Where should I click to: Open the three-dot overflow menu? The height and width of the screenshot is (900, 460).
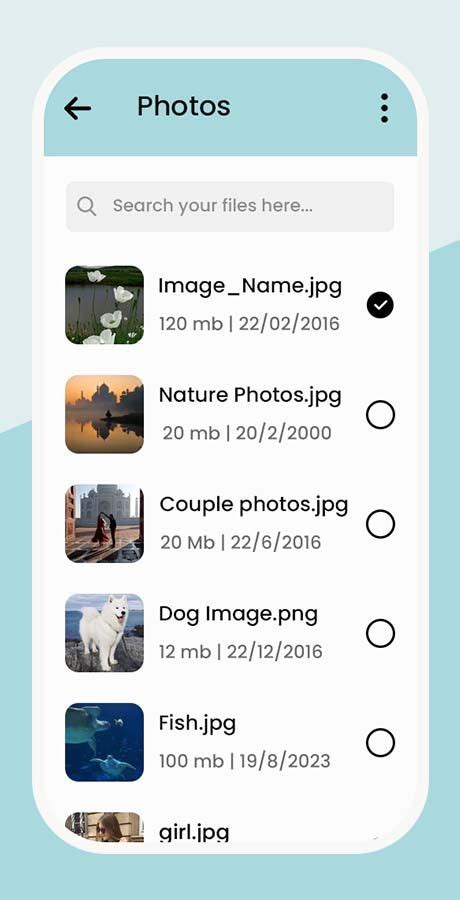384,108
